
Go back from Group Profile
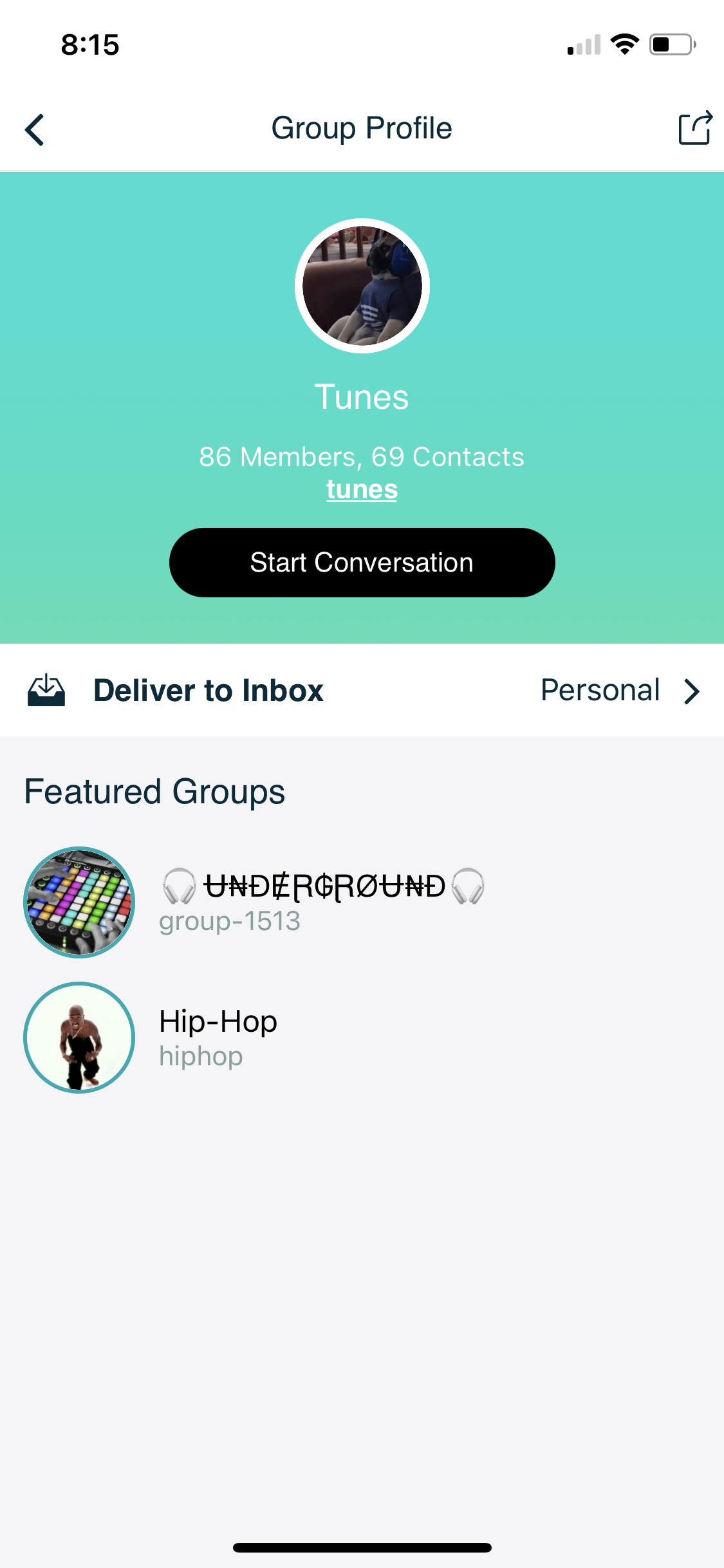[35, 129]
